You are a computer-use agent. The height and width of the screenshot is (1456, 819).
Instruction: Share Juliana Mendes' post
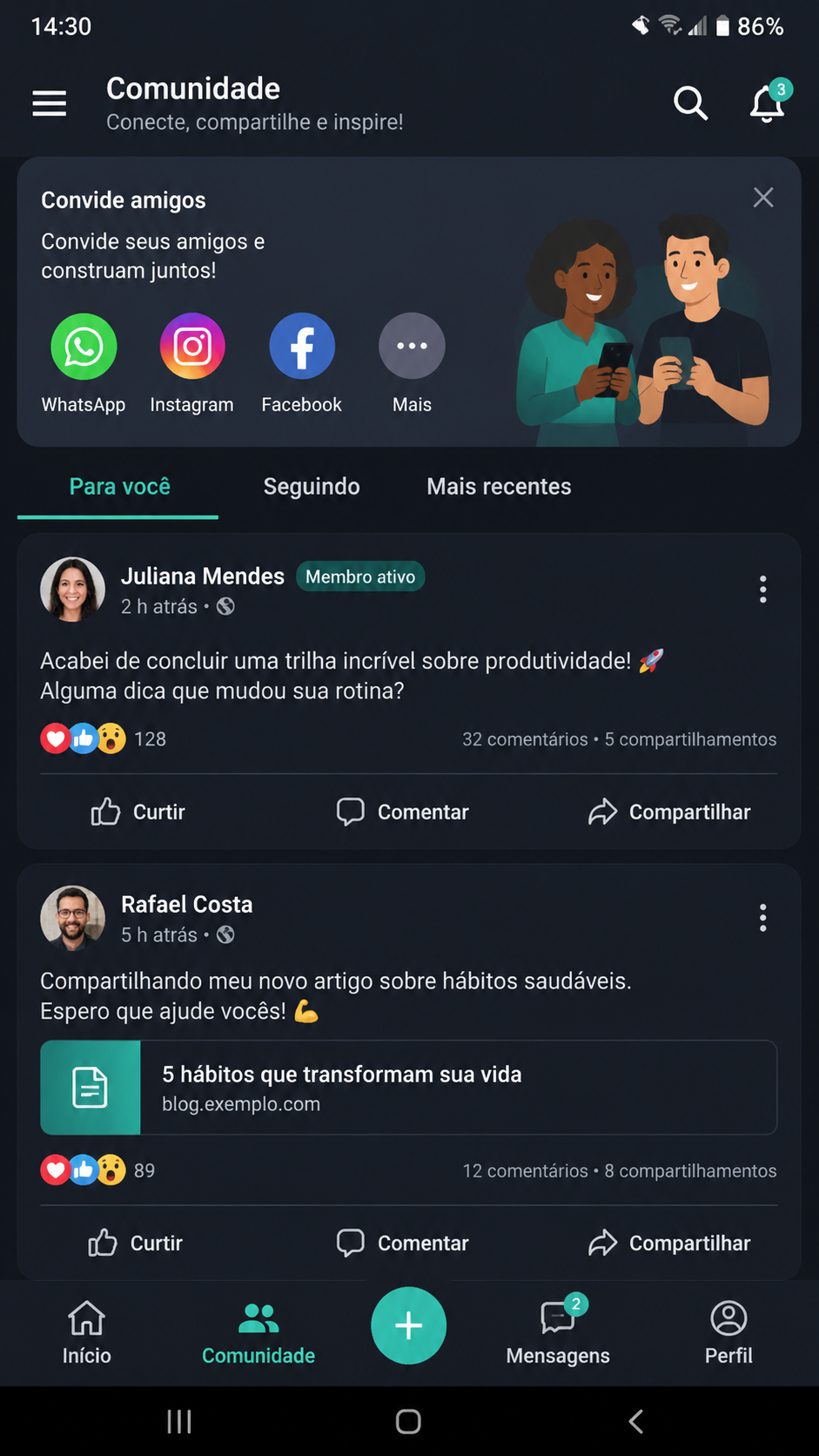point(669,812)
